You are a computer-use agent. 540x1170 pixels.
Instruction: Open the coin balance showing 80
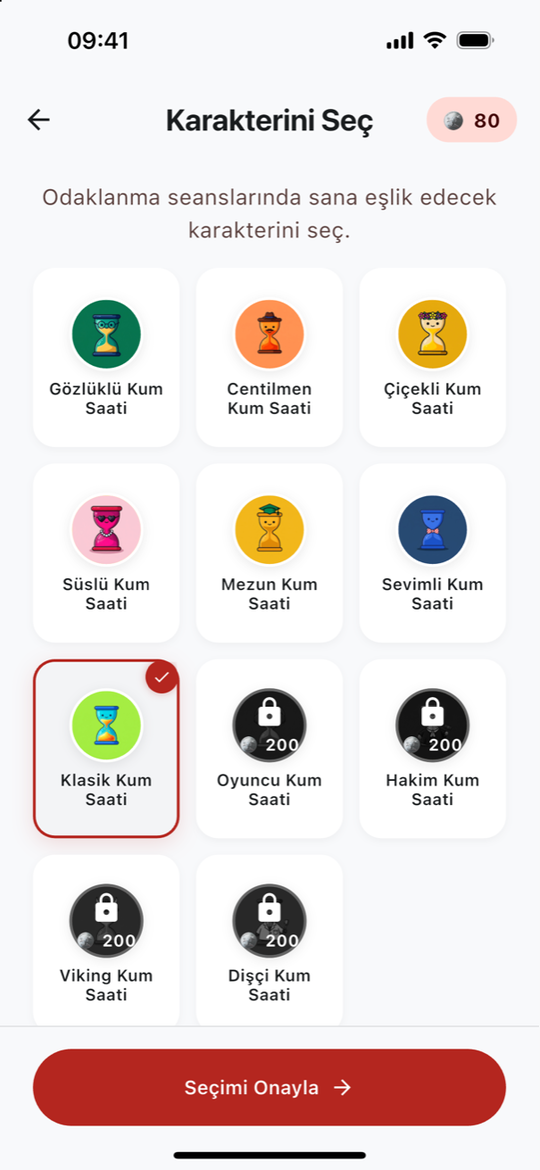[x=471, y=120]
